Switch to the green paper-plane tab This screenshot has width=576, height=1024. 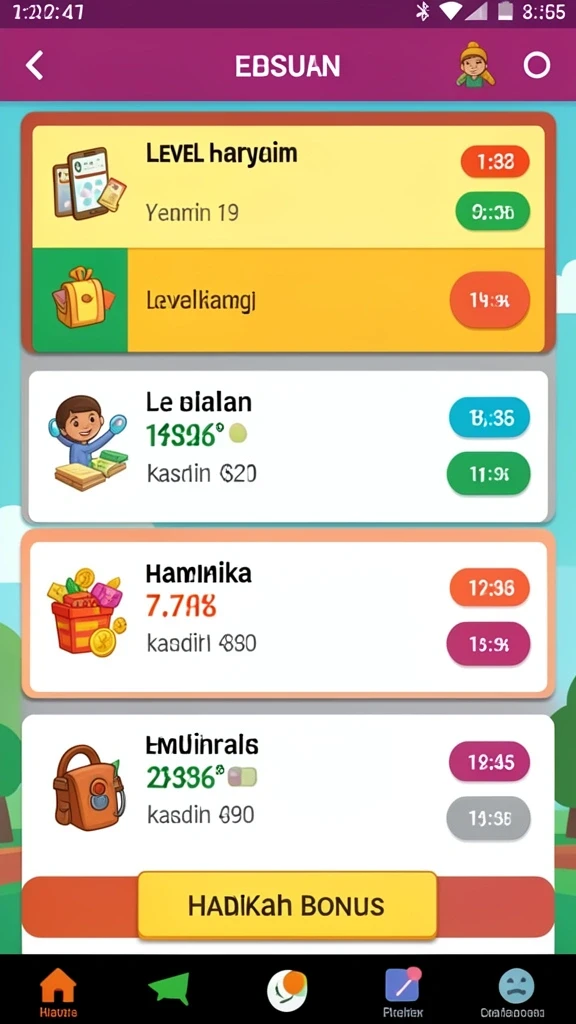(169, 987)
